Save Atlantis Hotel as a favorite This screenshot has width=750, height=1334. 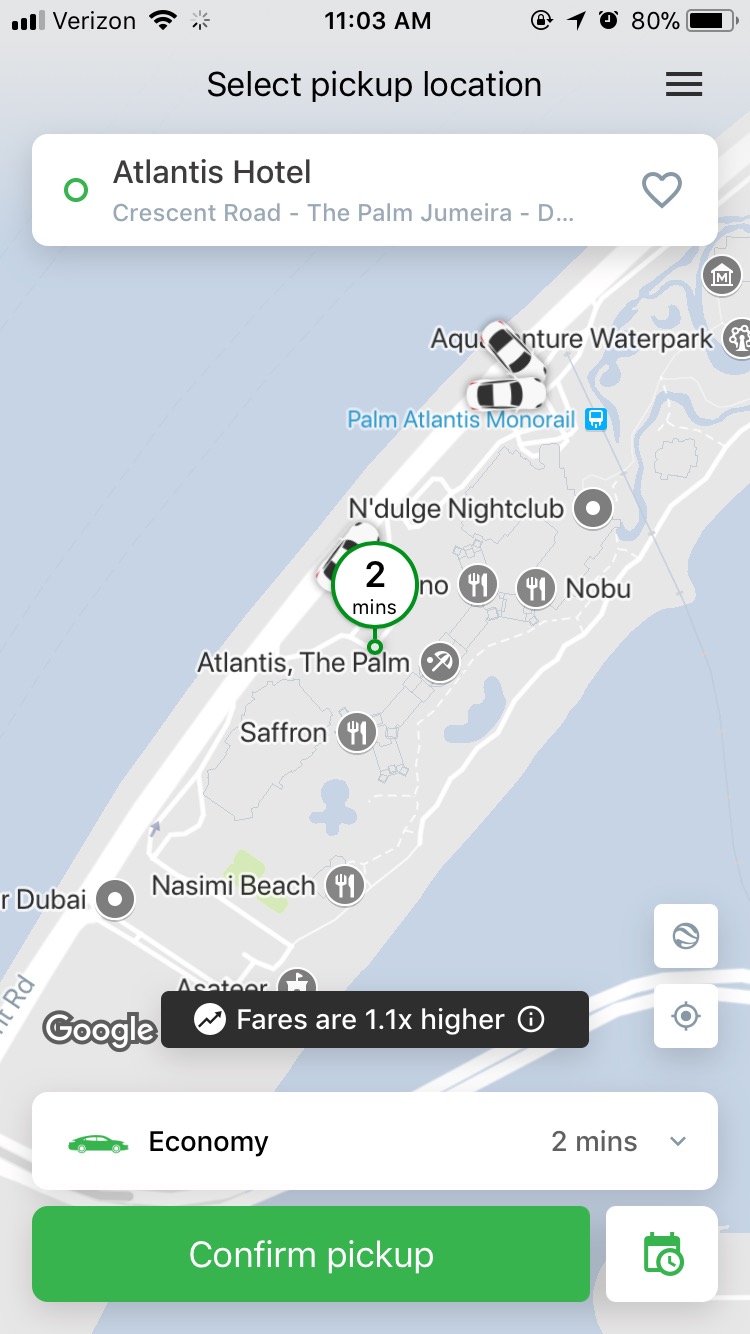661,189
